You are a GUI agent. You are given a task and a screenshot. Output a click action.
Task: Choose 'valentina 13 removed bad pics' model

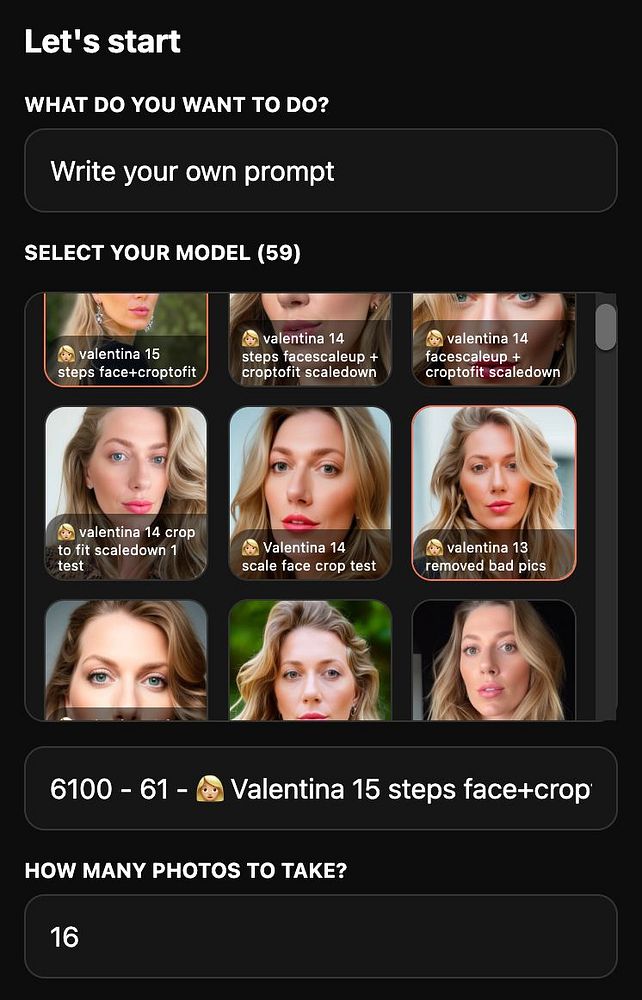494,493
